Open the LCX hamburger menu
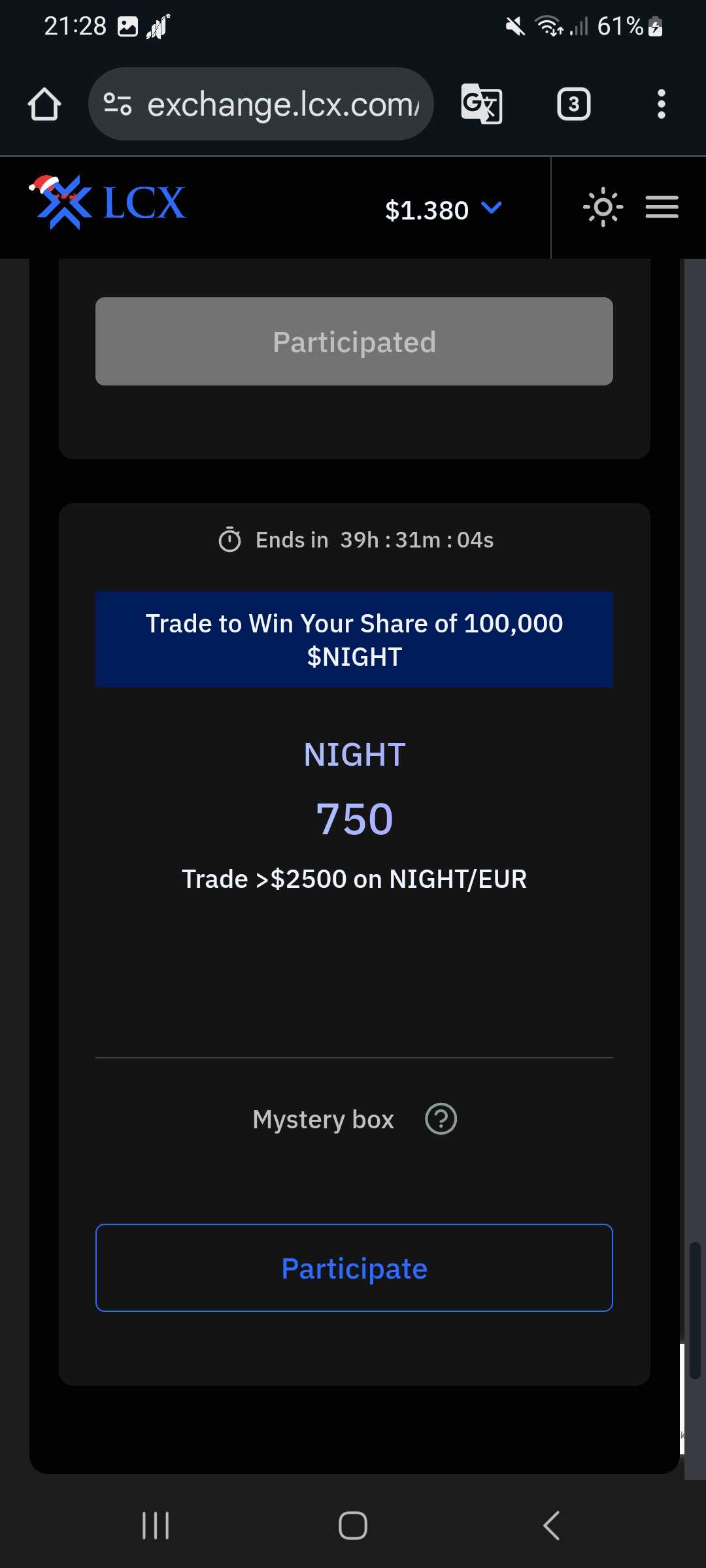Viewport: 706px width, 1568px height. click(x=662, y=208)
